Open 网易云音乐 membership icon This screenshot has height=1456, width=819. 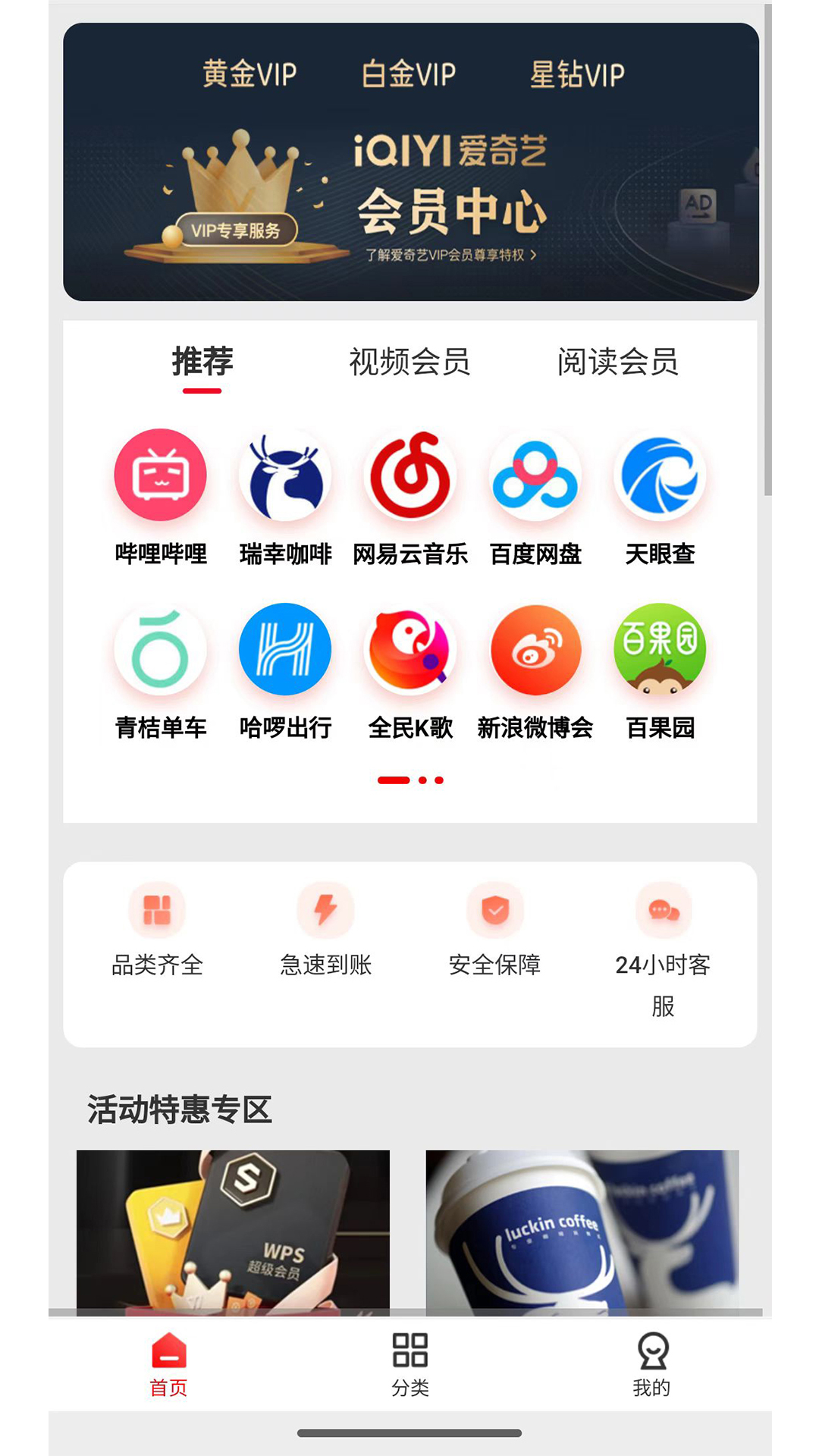point(409,474)
